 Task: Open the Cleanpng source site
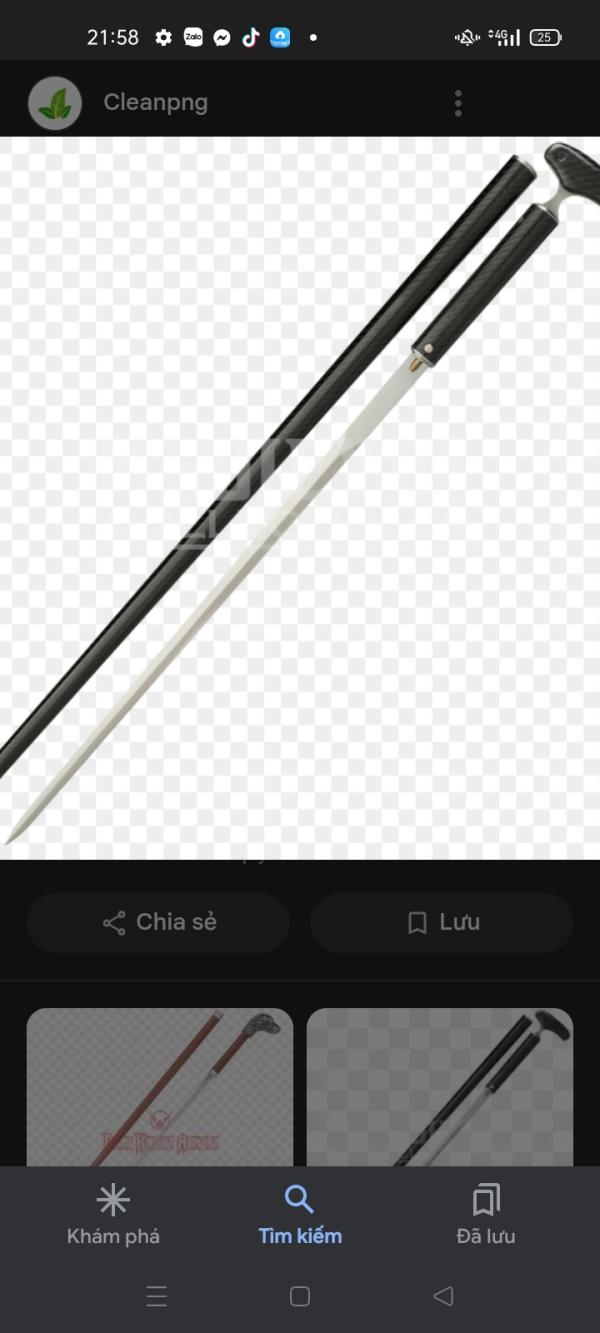(155, 102)
